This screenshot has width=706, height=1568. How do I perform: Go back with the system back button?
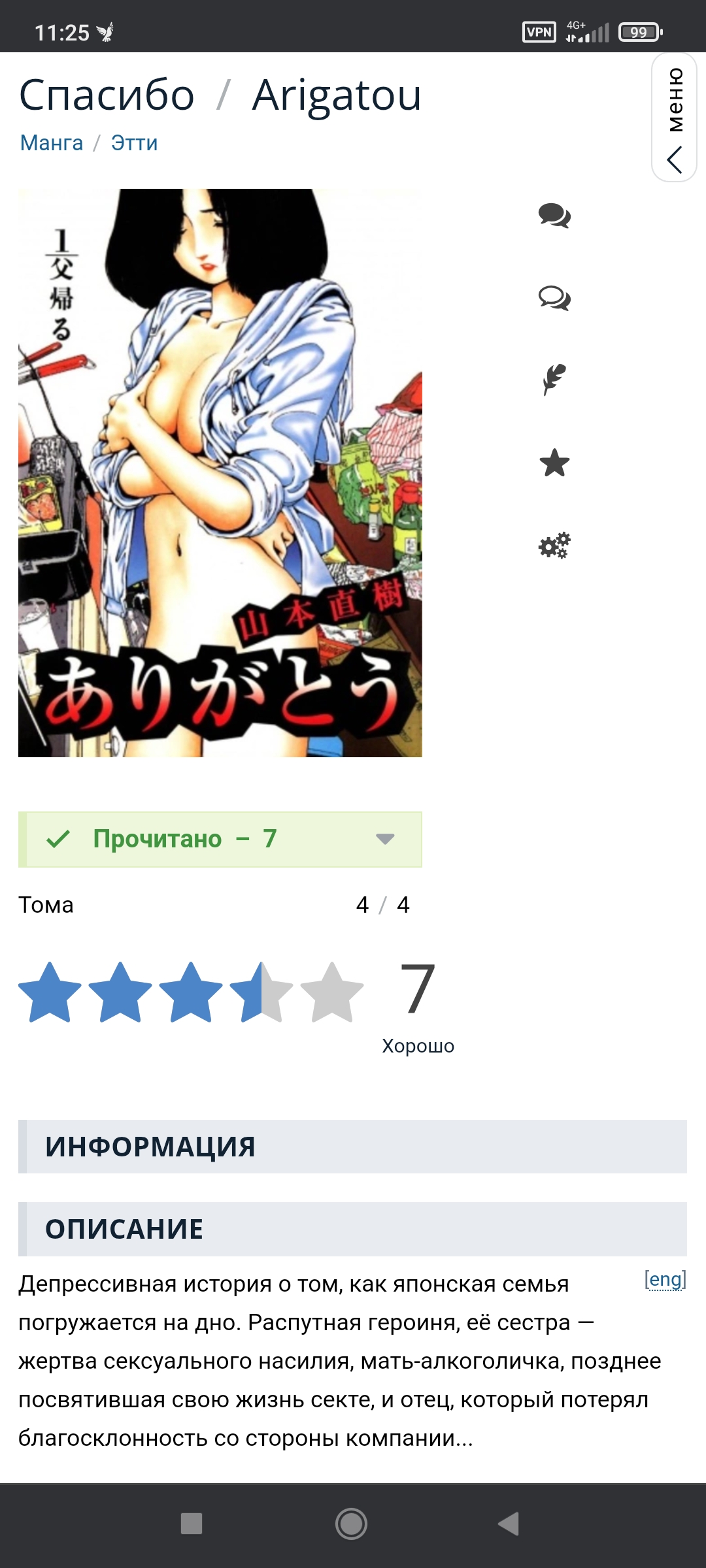coord(509,1524)
